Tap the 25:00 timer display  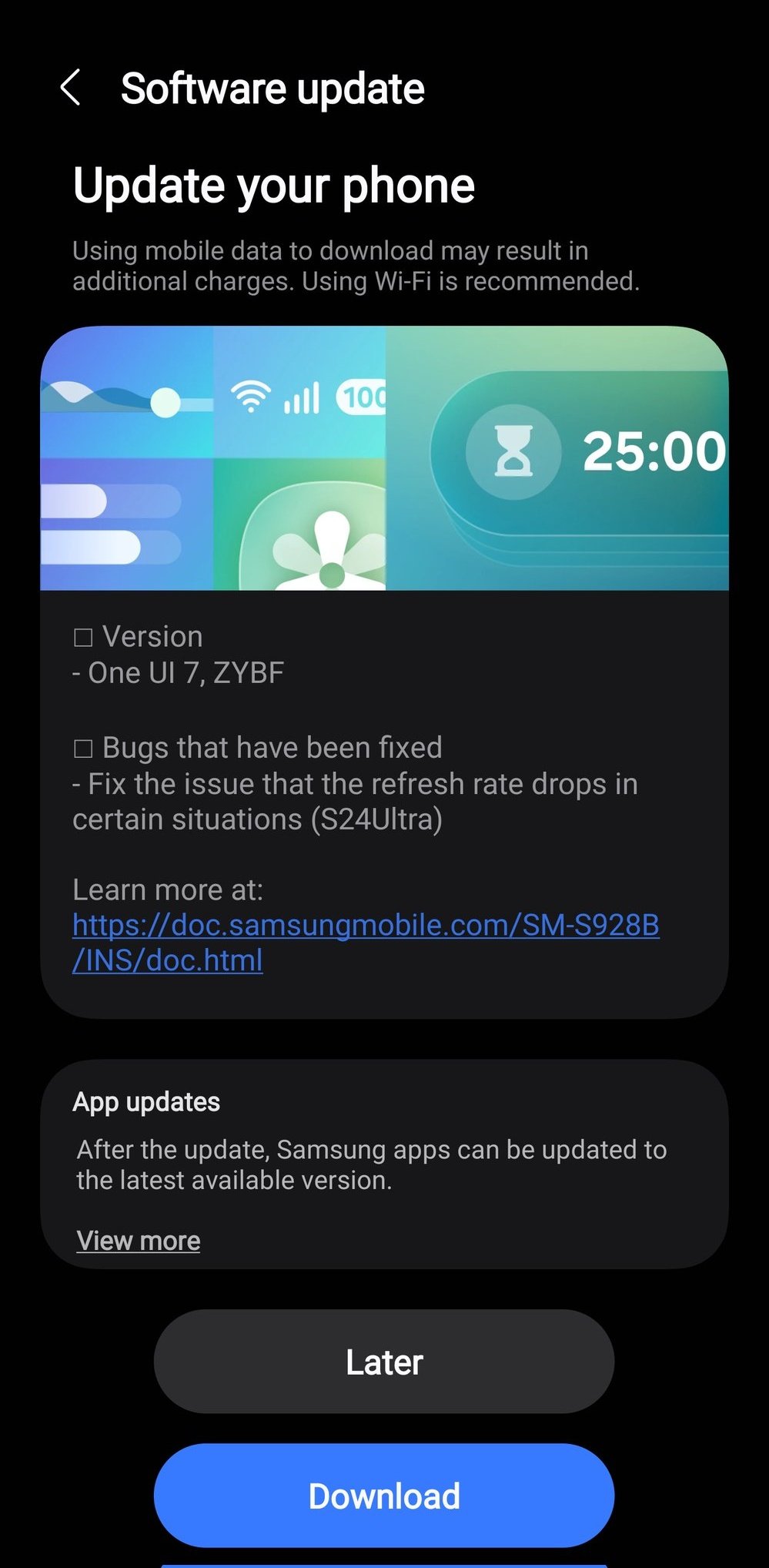[x=654, y=453]
